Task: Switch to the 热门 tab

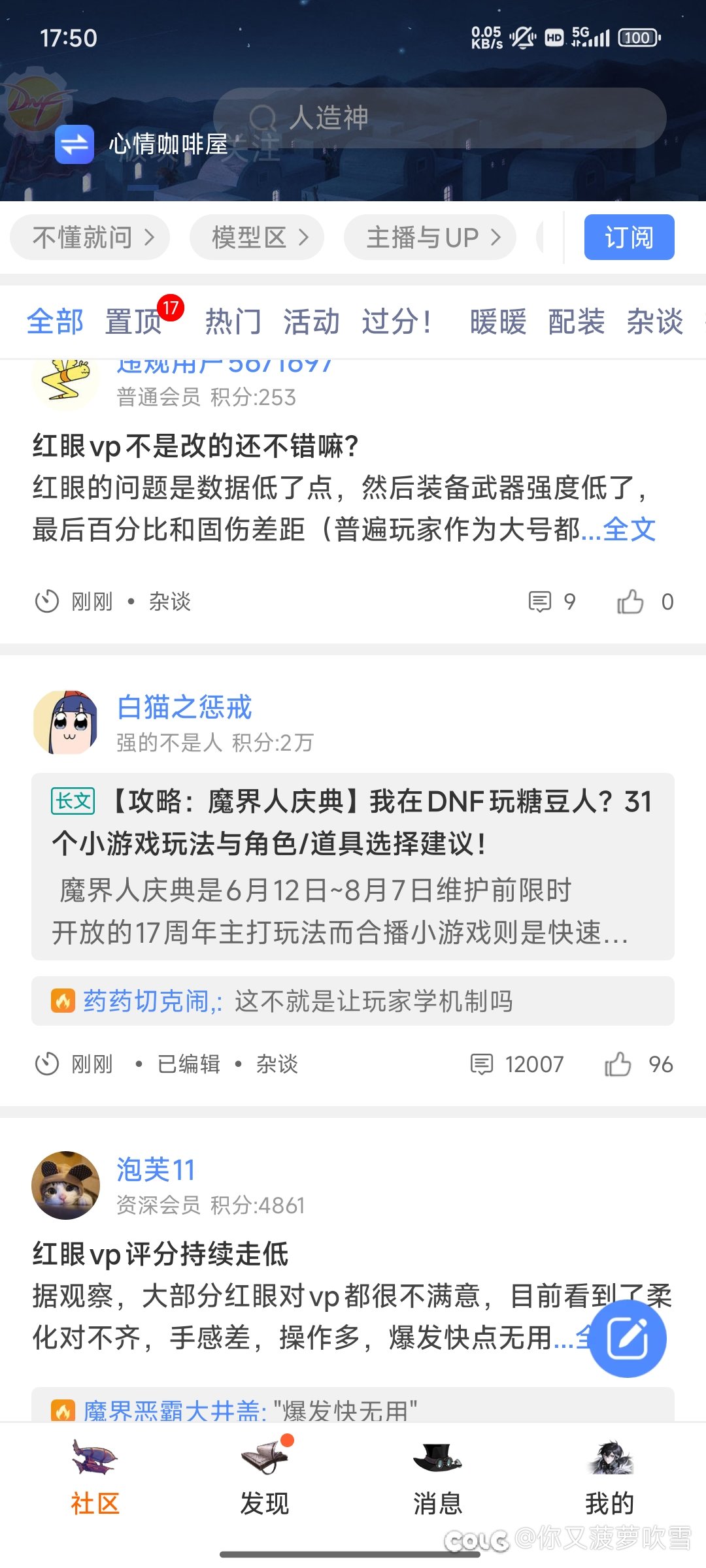Action: click(233, 321)
